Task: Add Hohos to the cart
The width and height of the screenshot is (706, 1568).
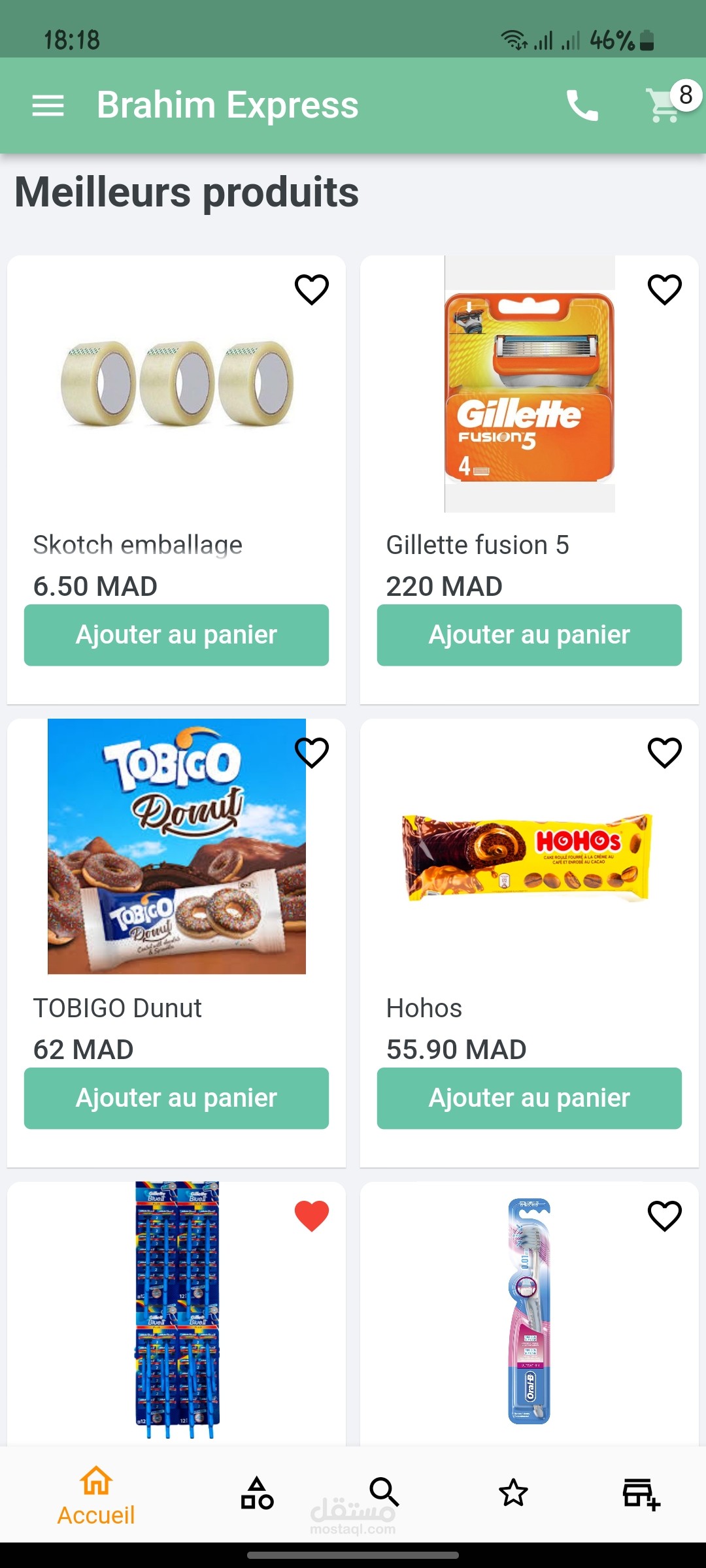Action: coord(529,1098)
